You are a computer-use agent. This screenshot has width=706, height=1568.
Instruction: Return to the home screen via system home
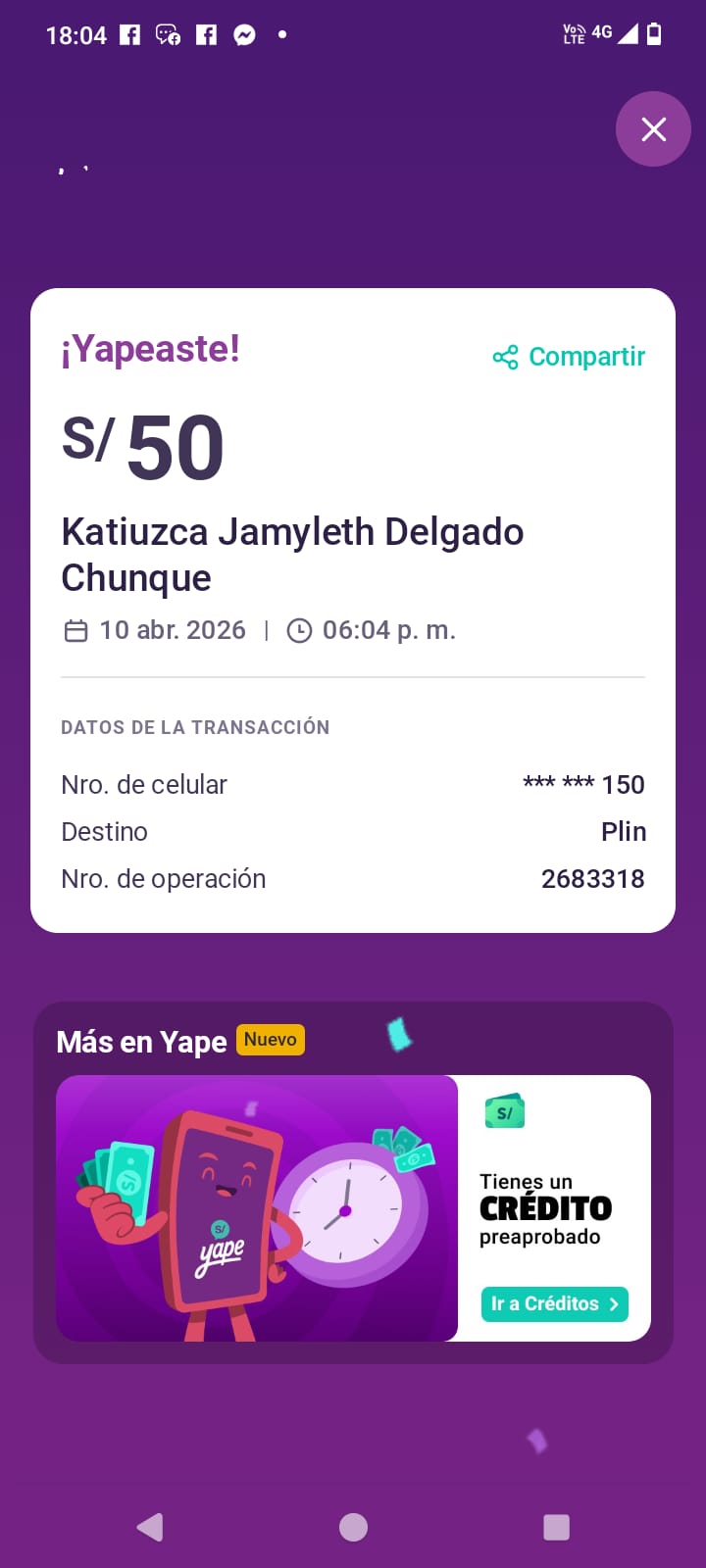click(353, 1527)
